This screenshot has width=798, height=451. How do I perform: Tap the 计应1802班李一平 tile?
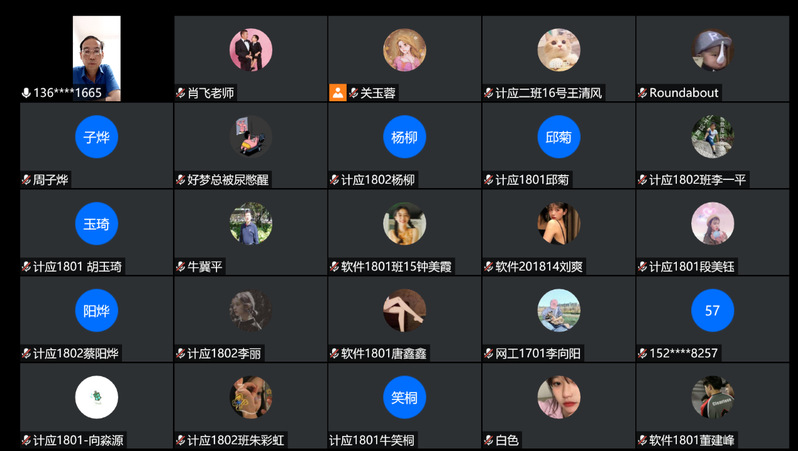pyautogui.click(x=712, y=145)
